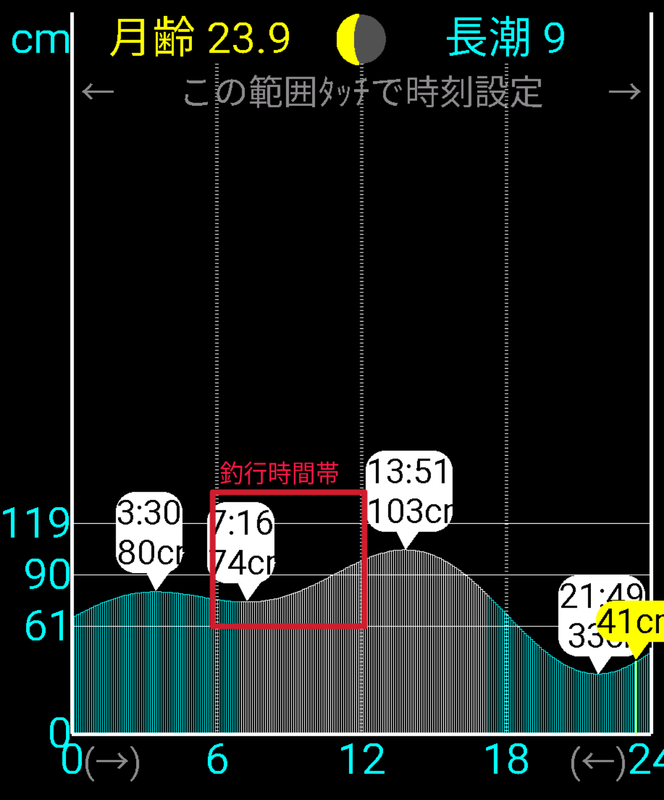This screenshot has height=800, width=664.
Task: Tap the (←) marker on the time axis
Action: tap(597, 763)
